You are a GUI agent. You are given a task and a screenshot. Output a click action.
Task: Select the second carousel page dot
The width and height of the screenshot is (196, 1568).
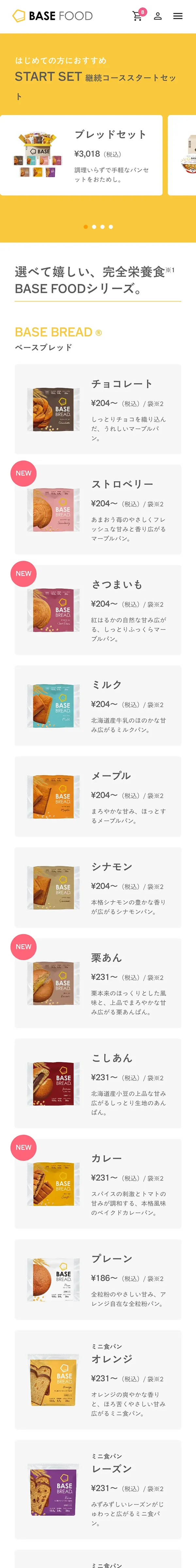click(x=94, y=226)
